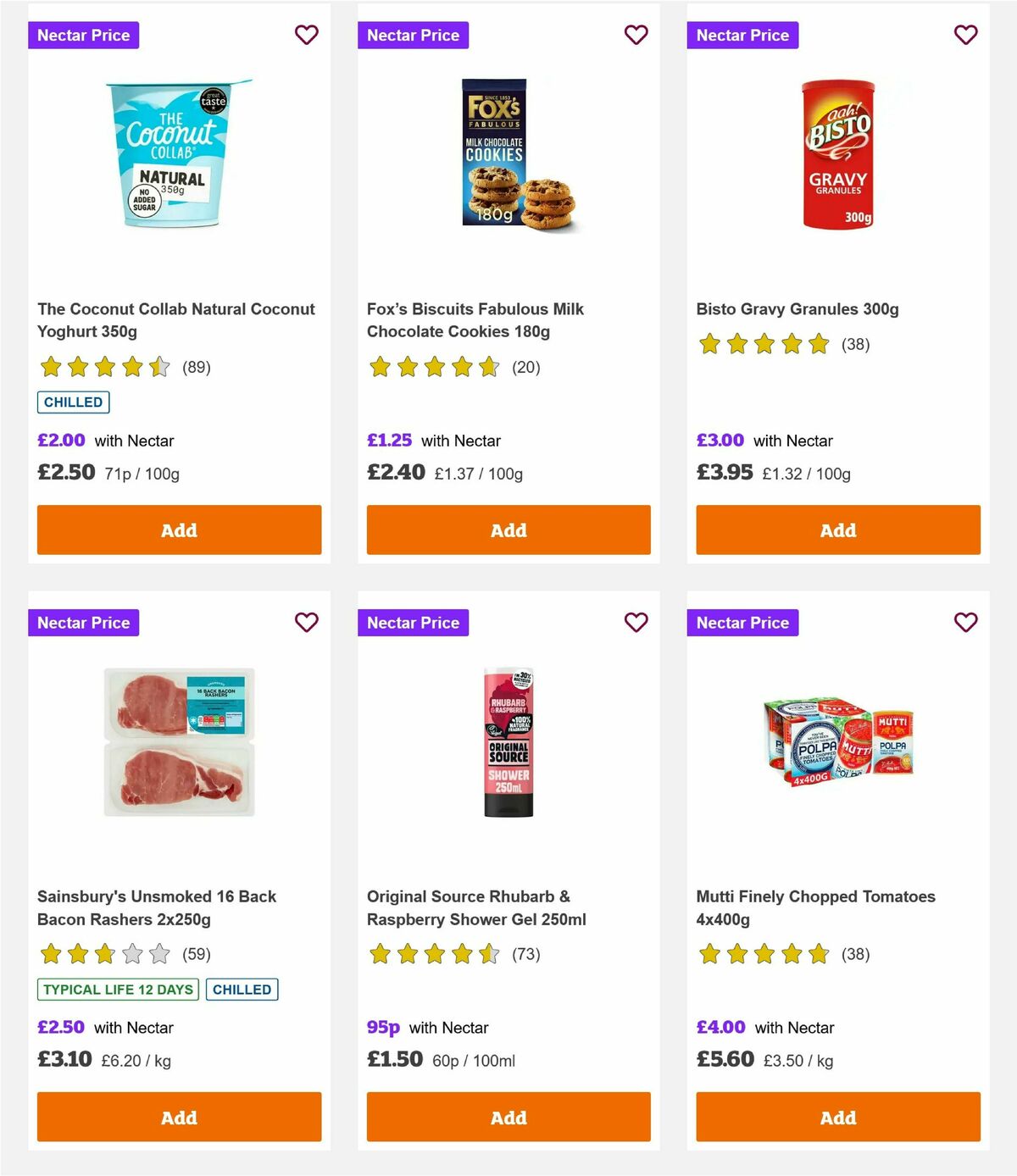Click the star rating on Bisto Gravy Granules
The height and width of the screenshot is (1176, 1017).
point(763,344)
